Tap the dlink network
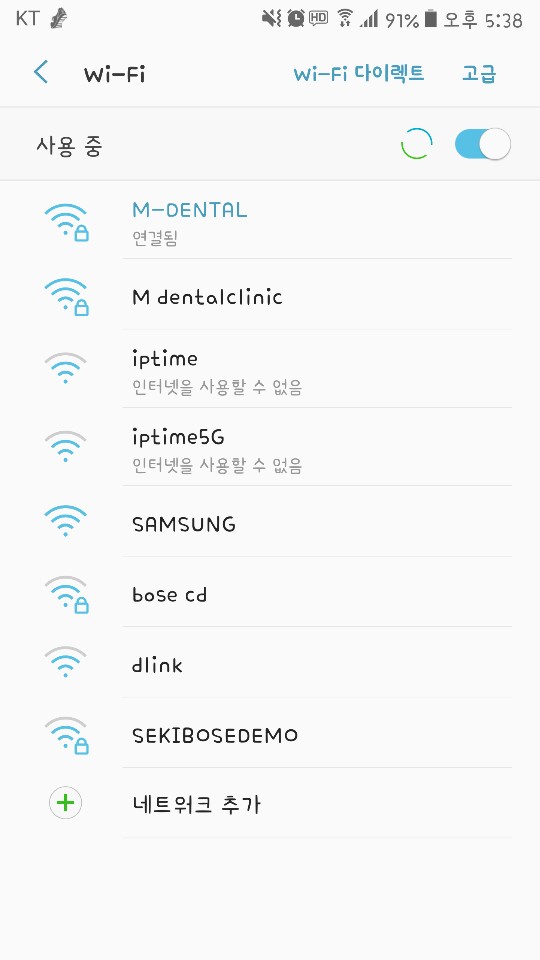 (270, 664)
